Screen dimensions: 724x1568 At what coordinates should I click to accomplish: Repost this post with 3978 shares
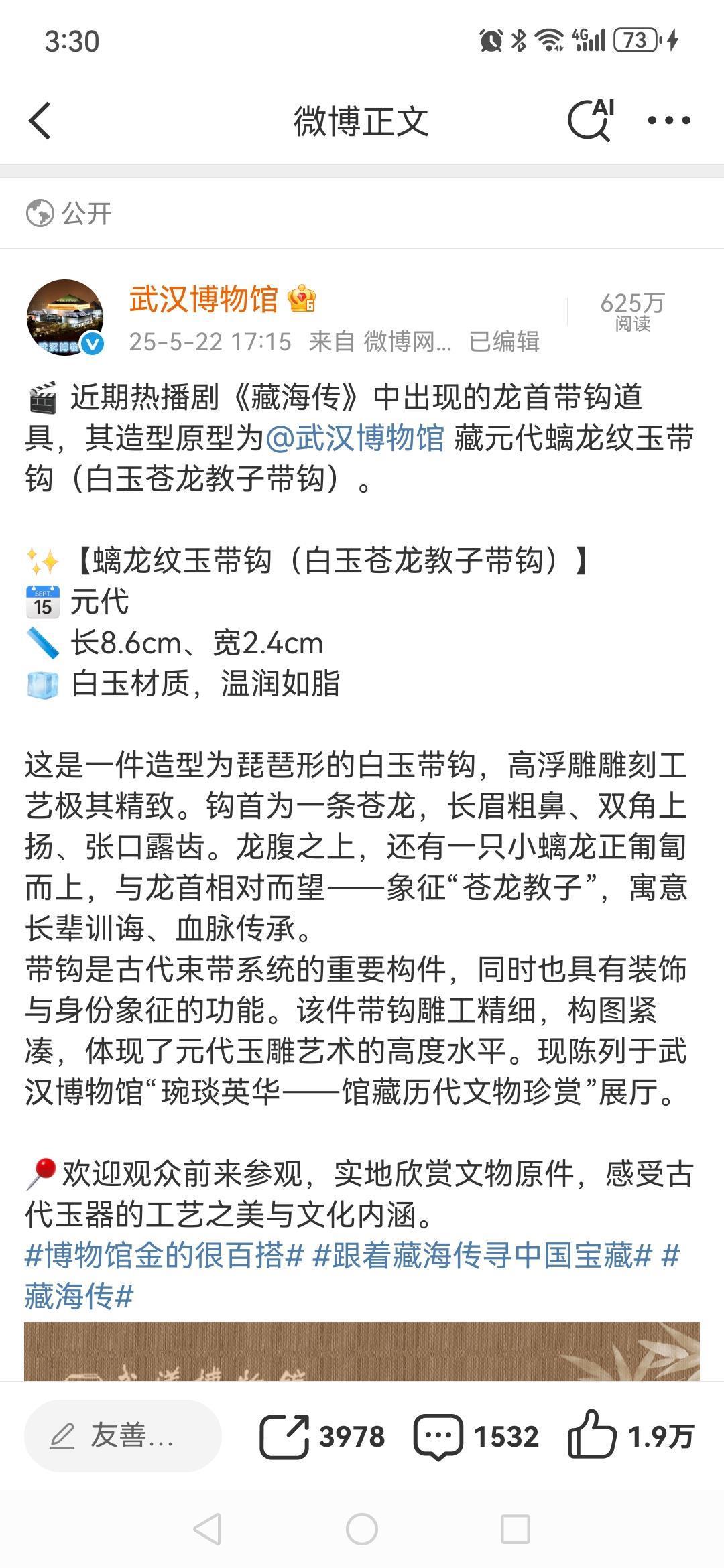coord(322,1435)
